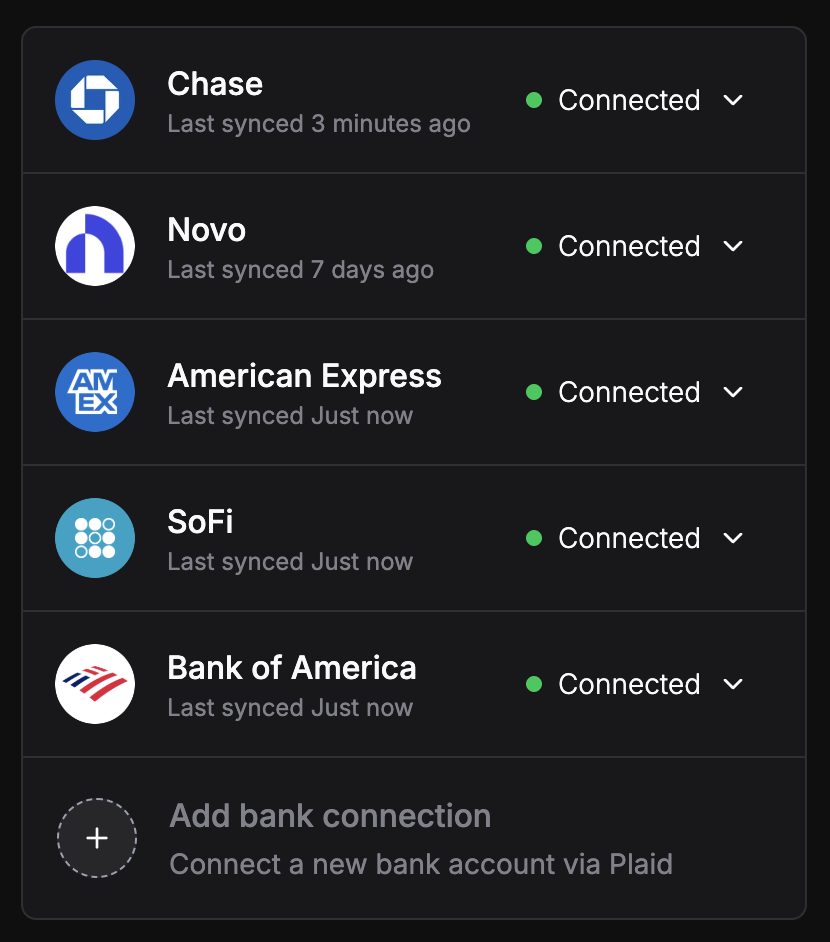
Task: Click the Connected status for Bank of America
Action: click(x=628, y=684)
